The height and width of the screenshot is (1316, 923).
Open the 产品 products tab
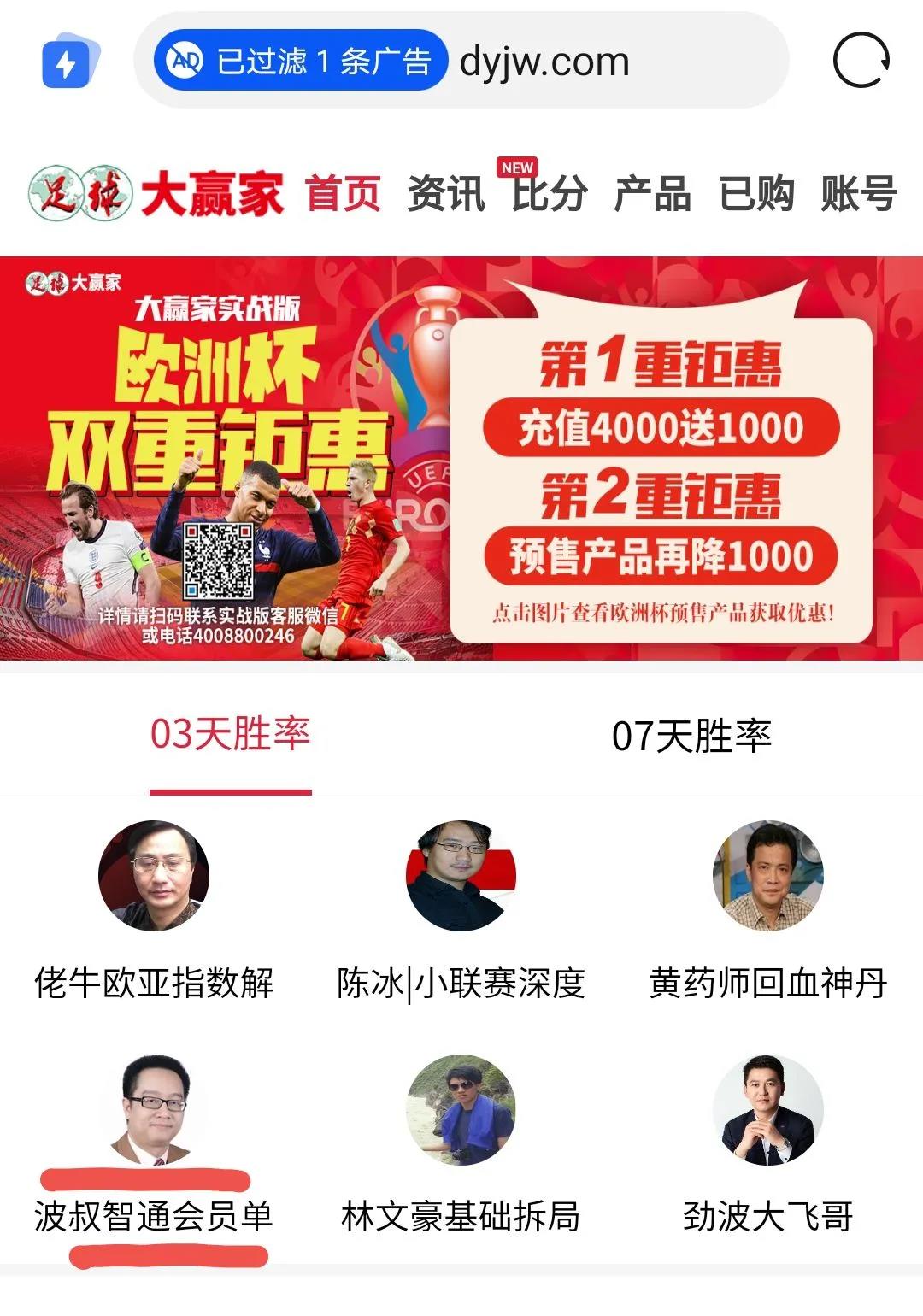click(x=652, y=193)
